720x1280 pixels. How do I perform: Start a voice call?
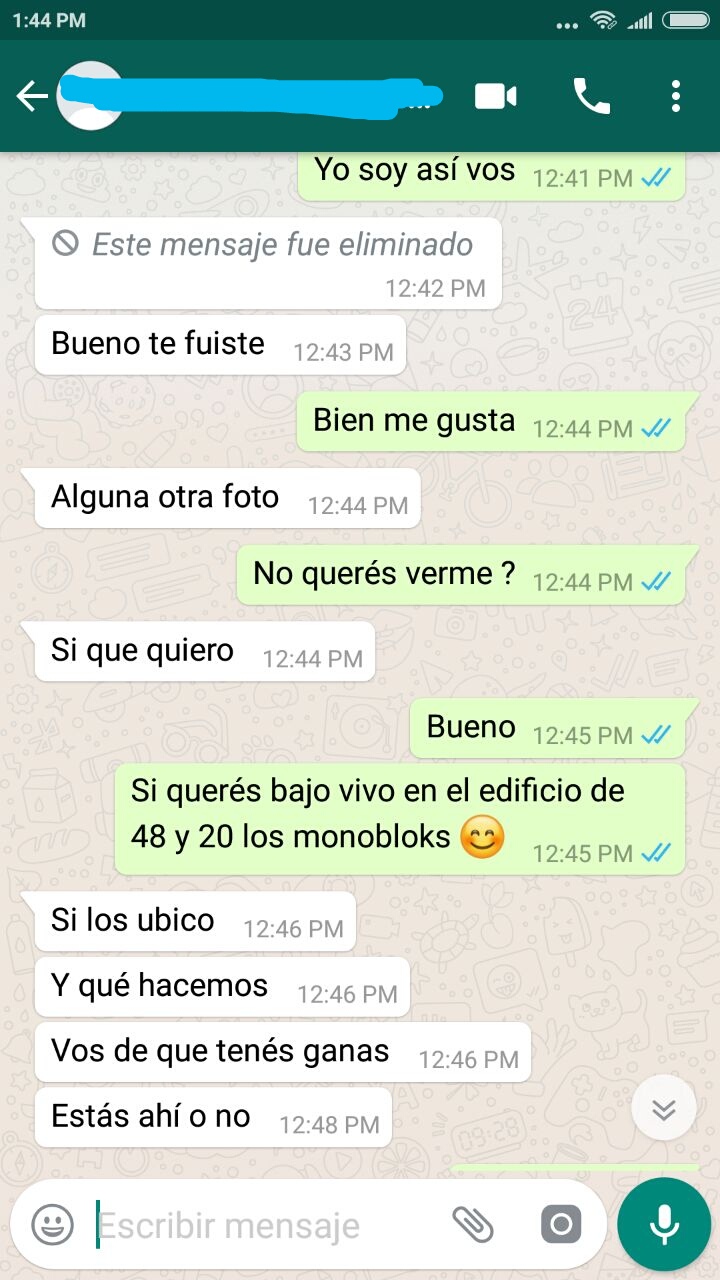pyautogui.click(x=591, y=97)
